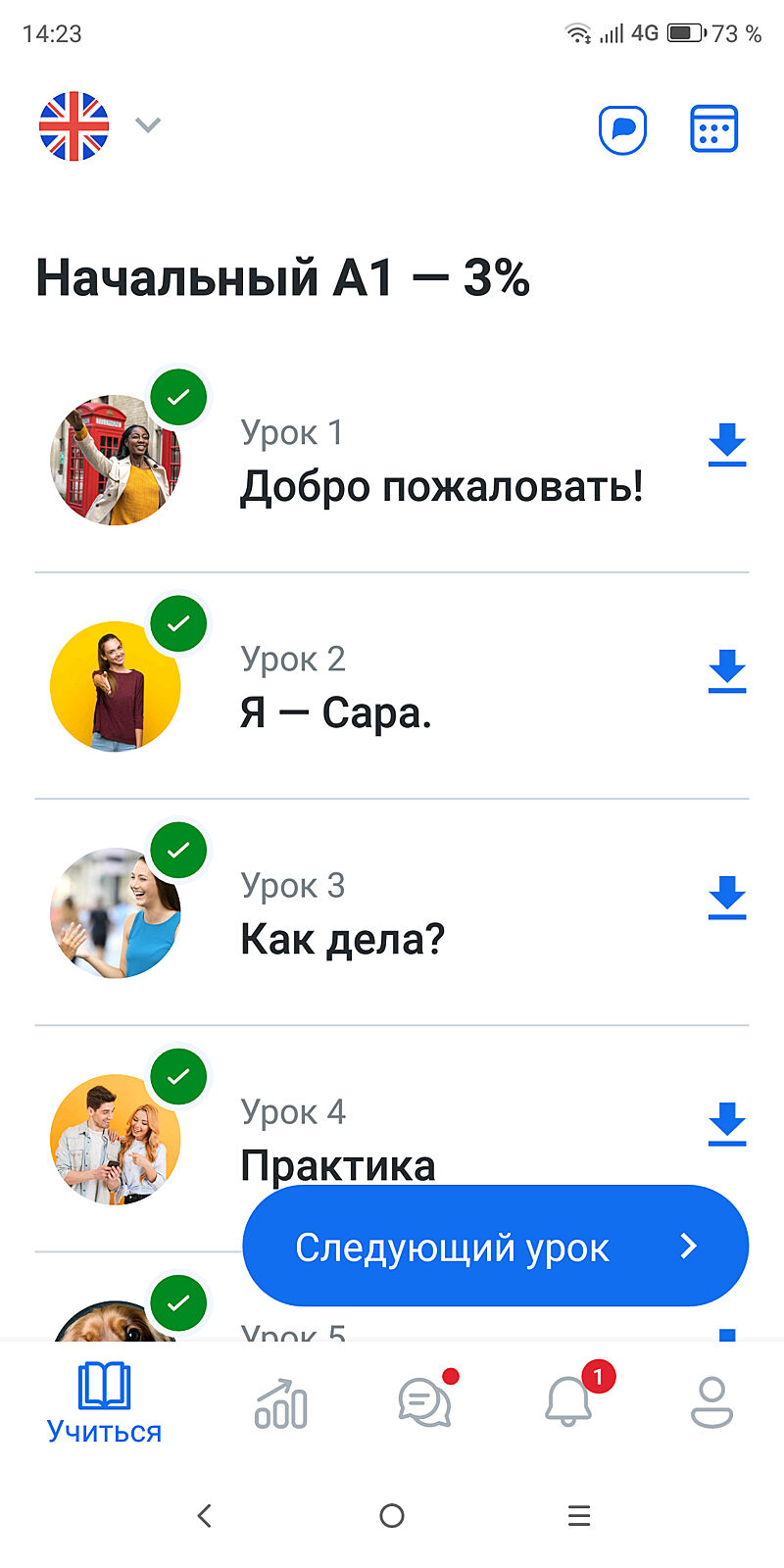The image size is (784, 1568).
Task: Tap the Следующий урок button
Action: coord(495,1247)
